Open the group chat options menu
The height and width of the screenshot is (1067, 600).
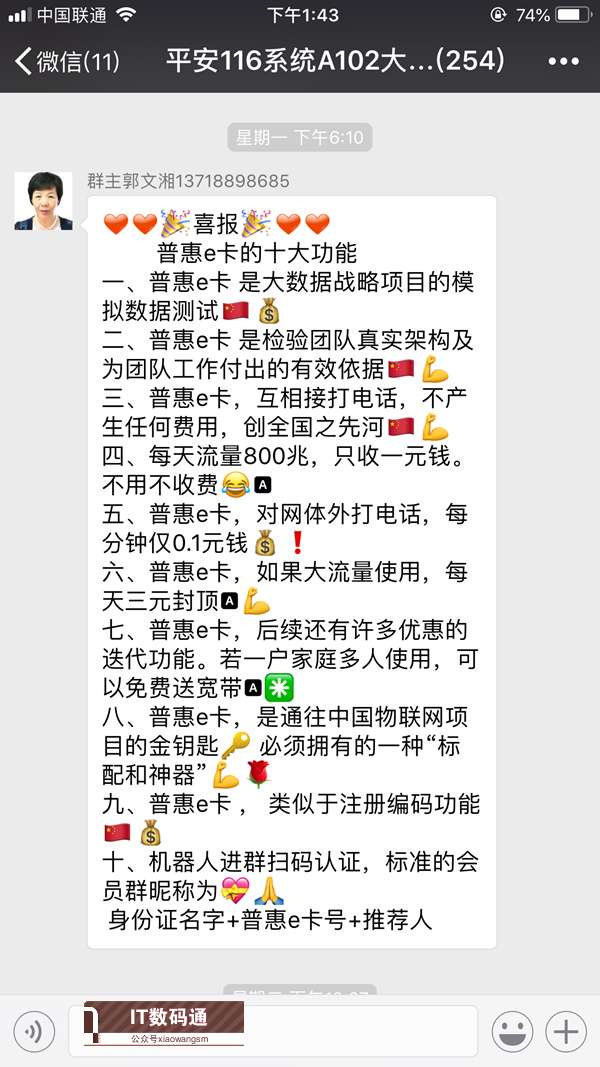point(563,61)
